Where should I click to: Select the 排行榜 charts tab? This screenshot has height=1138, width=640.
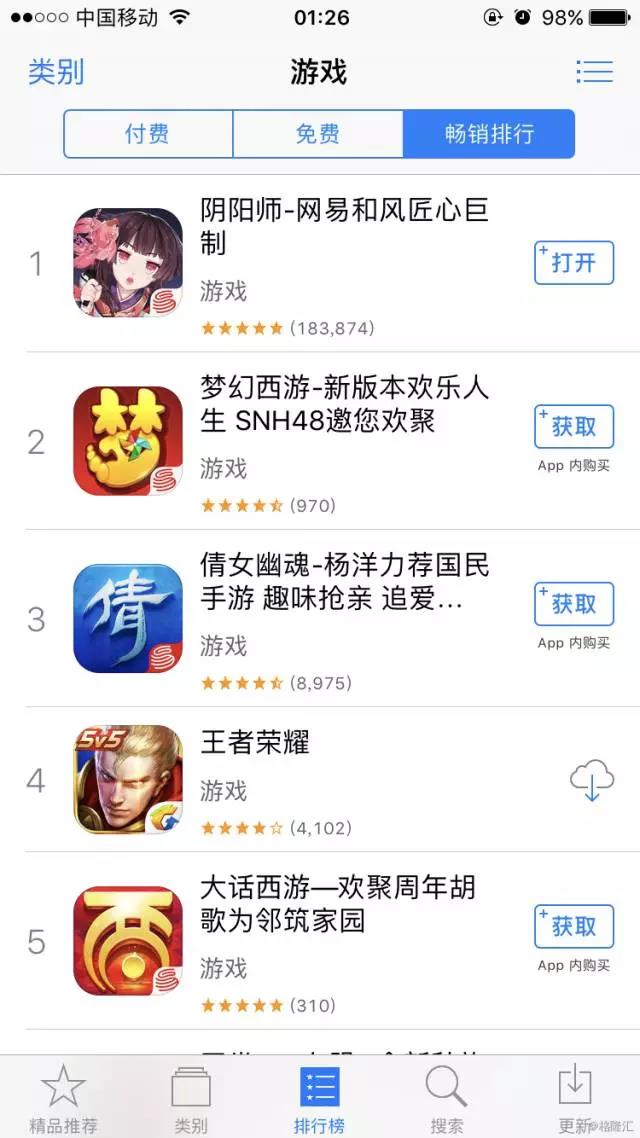(319, 1096)
